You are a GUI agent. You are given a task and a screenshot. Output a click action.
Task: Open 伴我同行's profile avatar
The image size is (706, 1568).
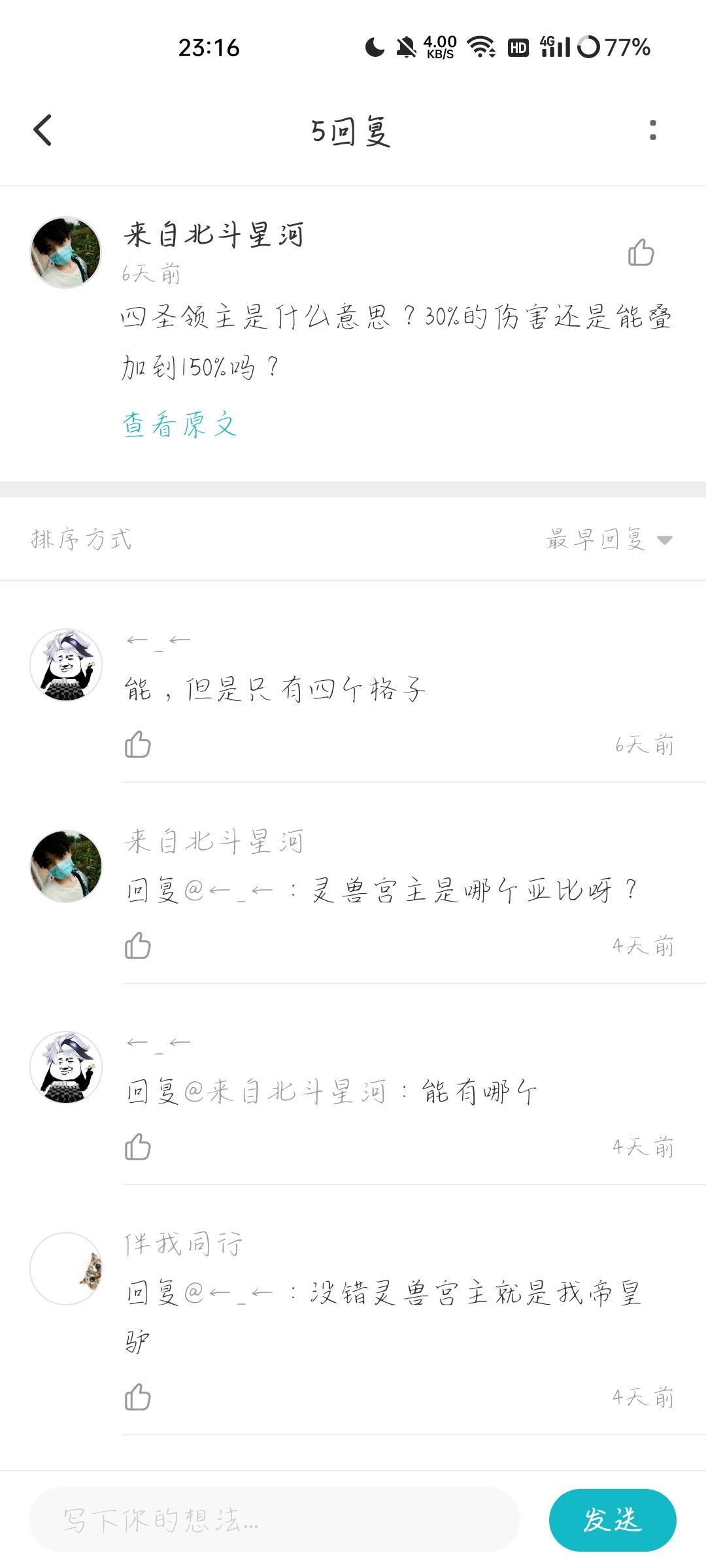tap(66, 1269)
